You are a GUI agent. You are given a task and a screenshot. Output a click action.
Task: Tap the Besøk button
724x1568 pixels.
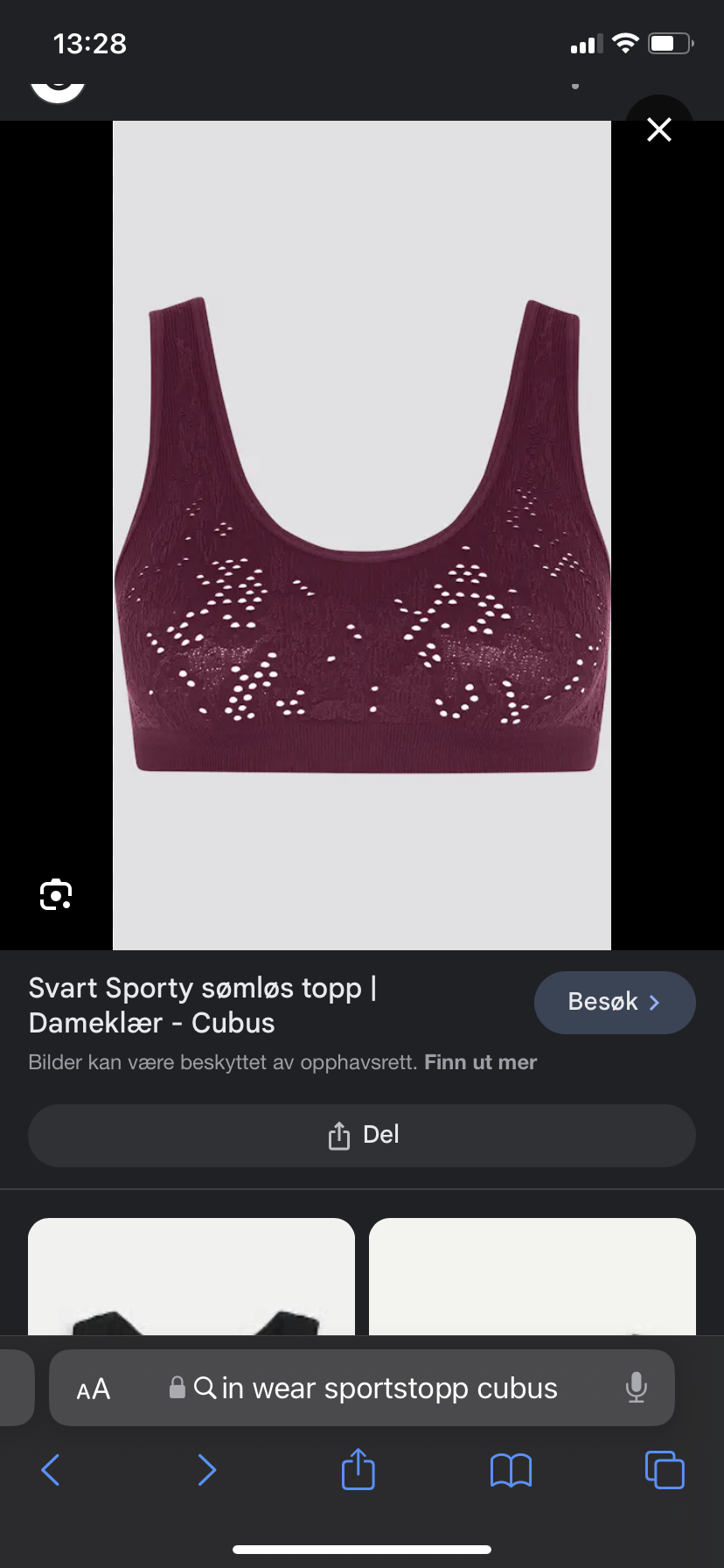pos(615,1002)
